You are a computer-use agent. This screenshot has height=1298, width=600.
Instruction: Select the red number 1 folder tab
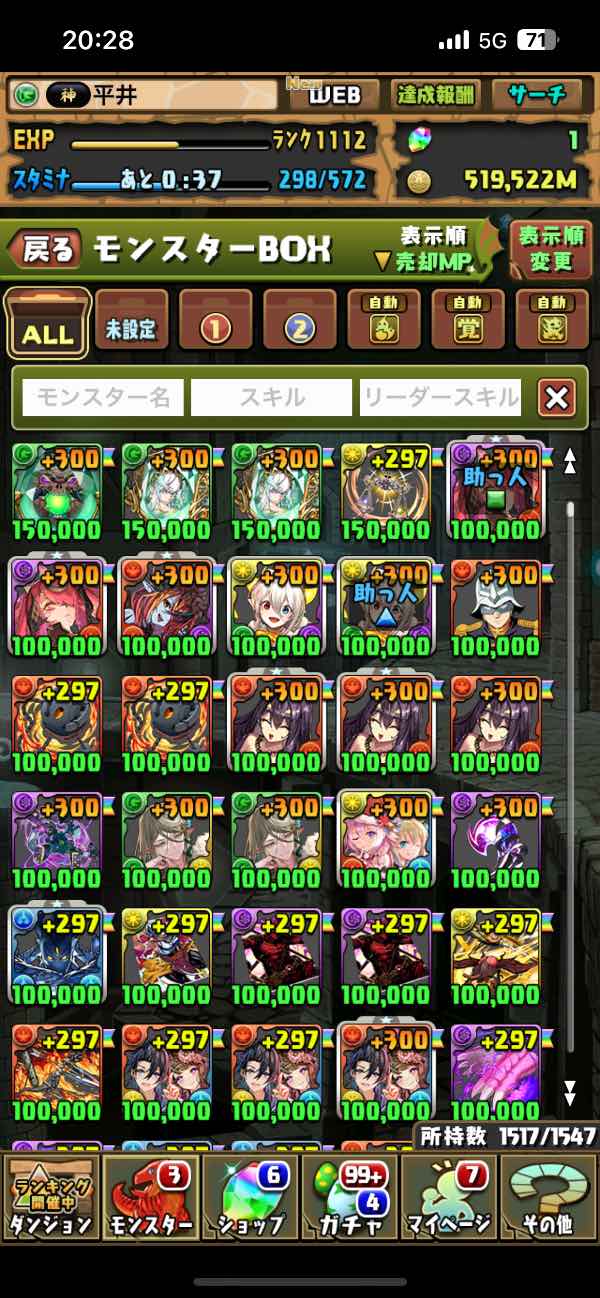coord(215,322)
